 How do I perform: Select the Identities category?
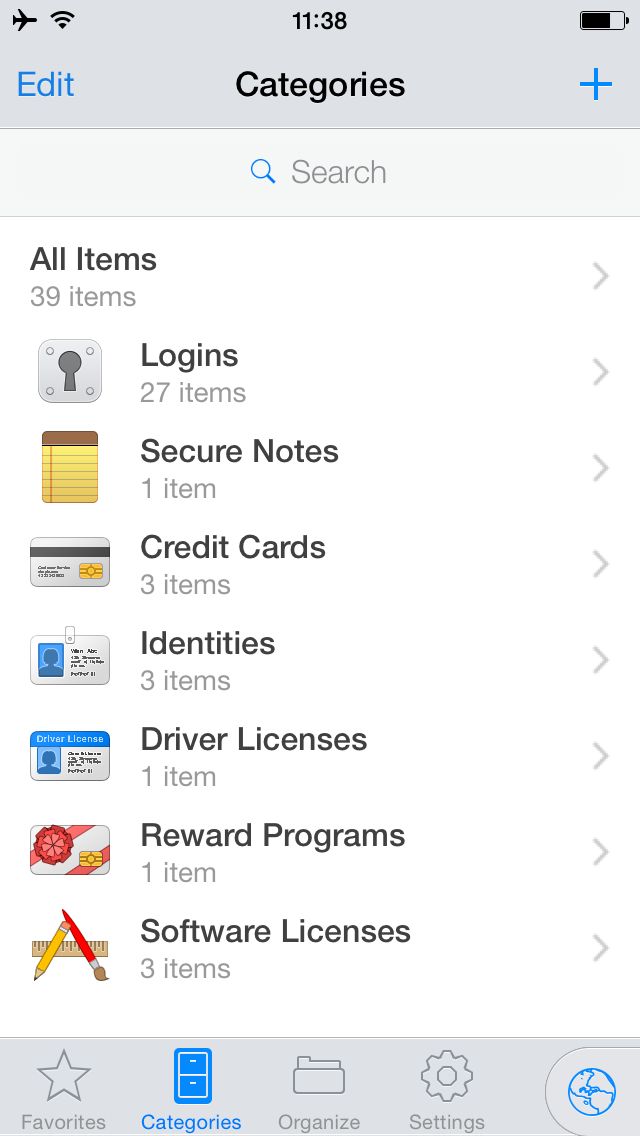pos(320,660)
